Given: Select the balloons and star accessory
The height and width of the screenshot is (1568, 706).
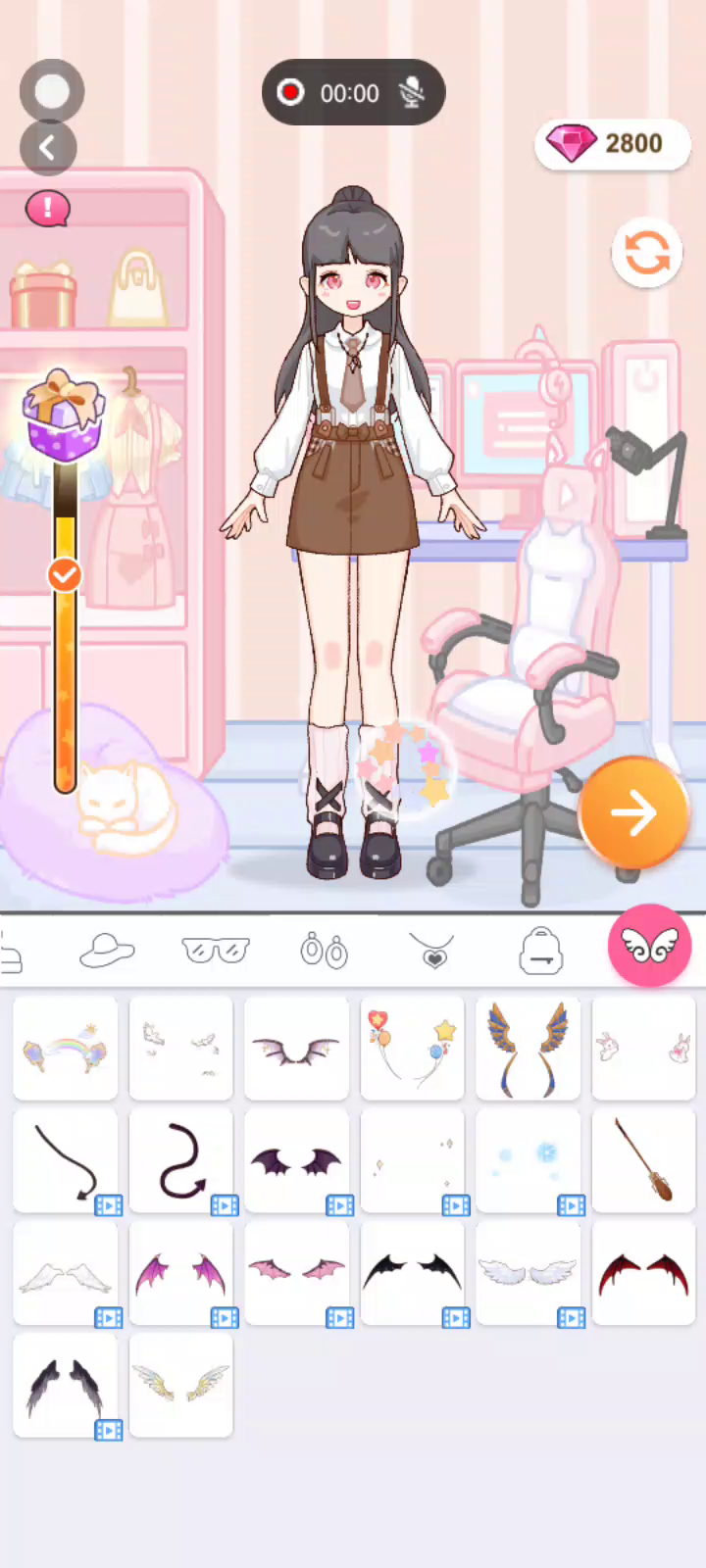Looking at the screenshot, I should pos(412,1049).
